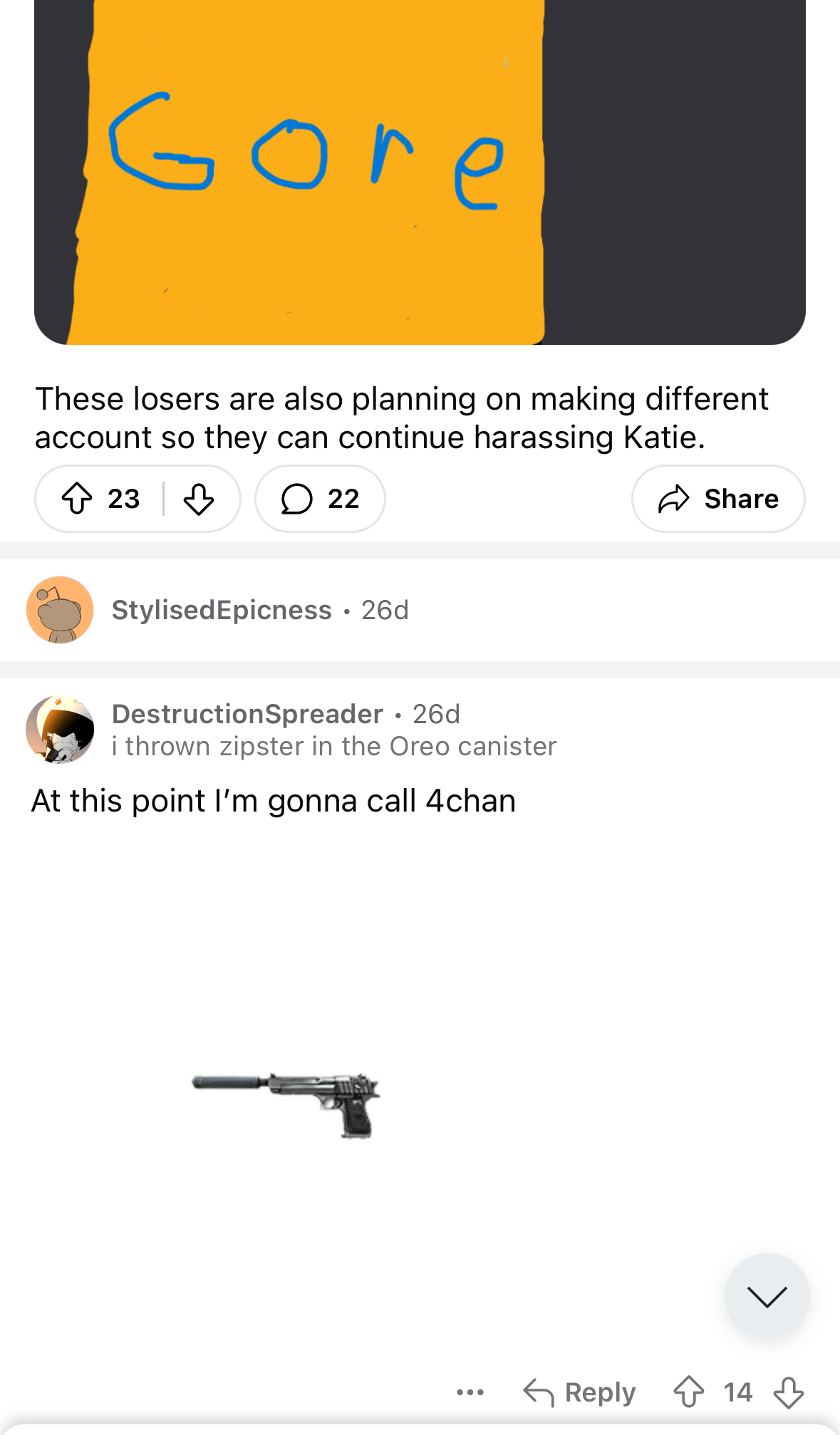The width and height of the screenshot is (840, 1435).
Task: Downvote the post about harassing Katie
Action: point(199,499)
